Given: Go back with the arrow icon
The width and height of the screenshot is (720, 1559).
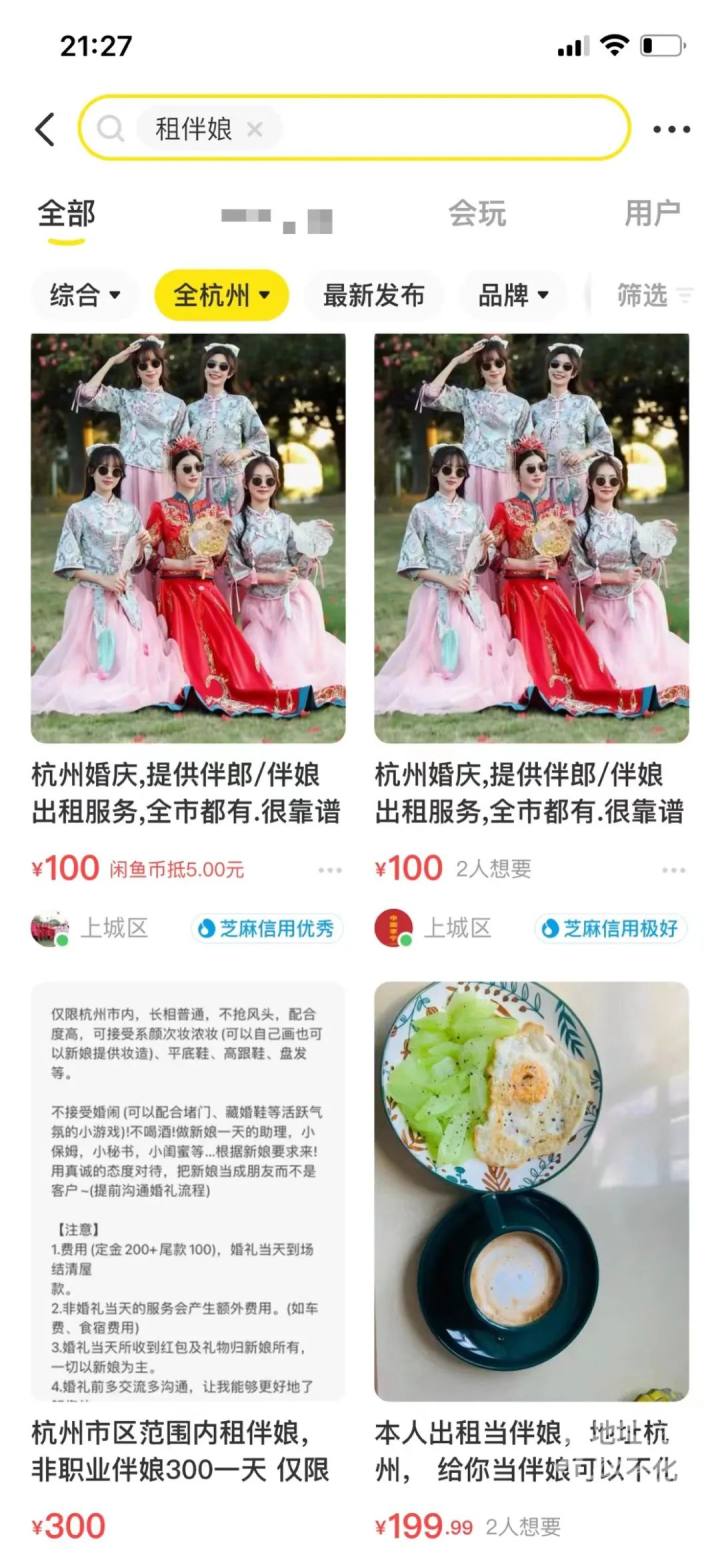Looking at the screenshot, I should pyautogui.click(x=45, y=129).
